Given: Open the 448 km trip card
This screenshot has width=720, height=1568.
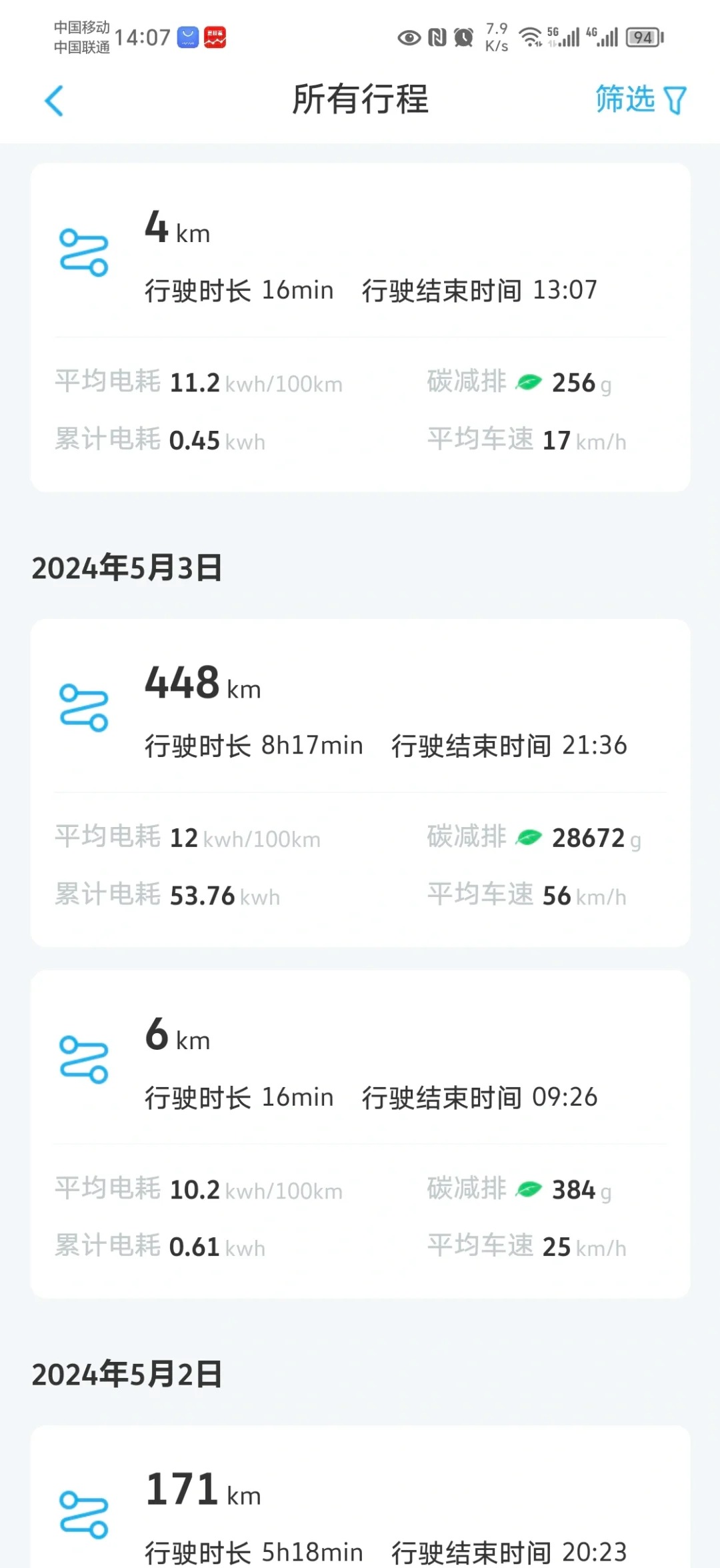Looking at the screenshot, I should (360, 783).
